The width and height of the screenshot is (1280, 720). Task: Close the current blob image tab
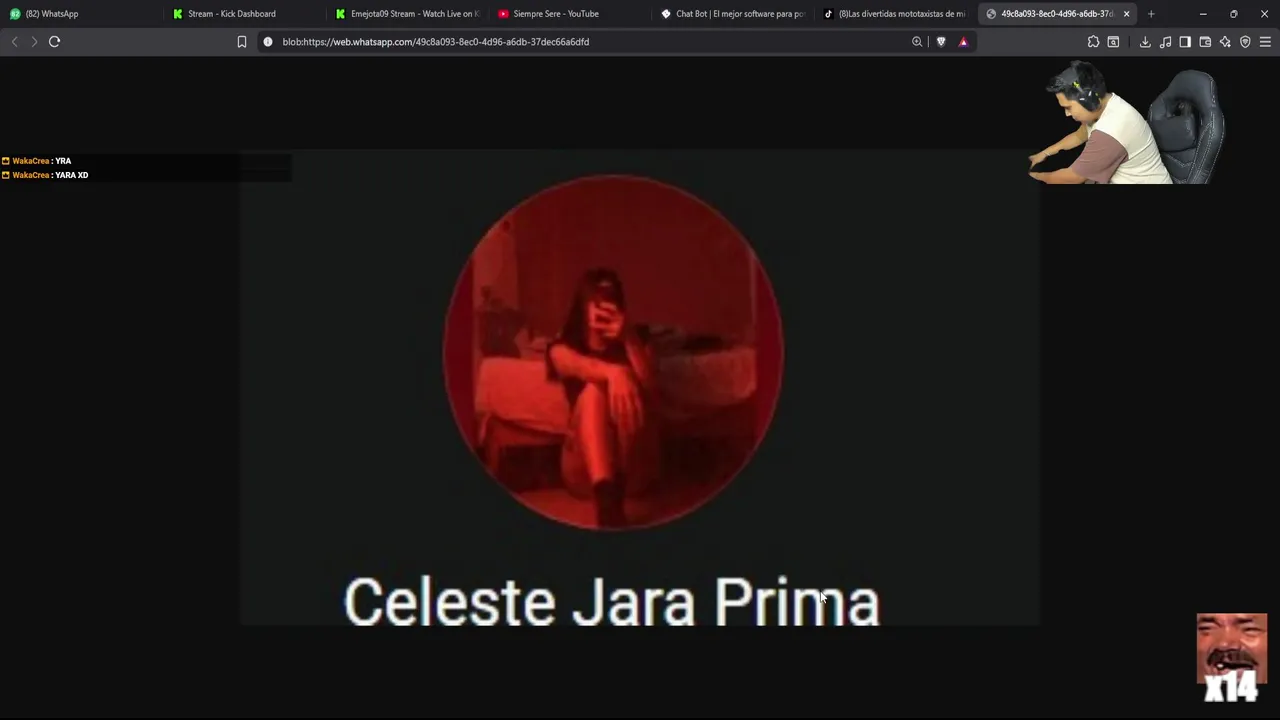[1126, 14]
